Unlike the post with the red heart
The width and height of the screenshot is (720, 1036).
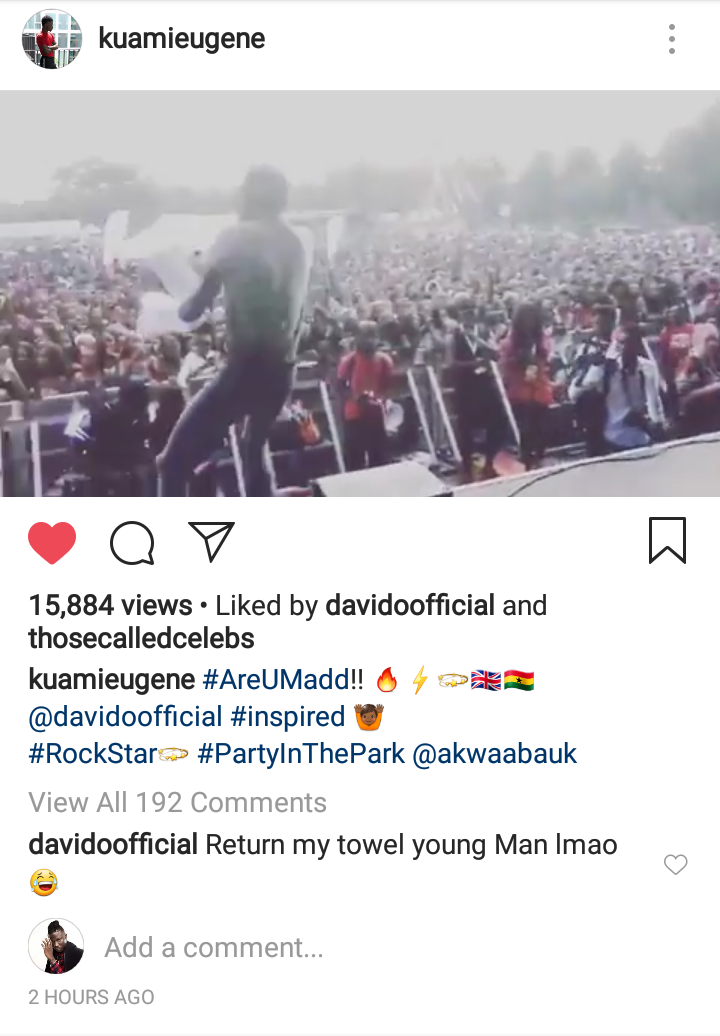52,543
